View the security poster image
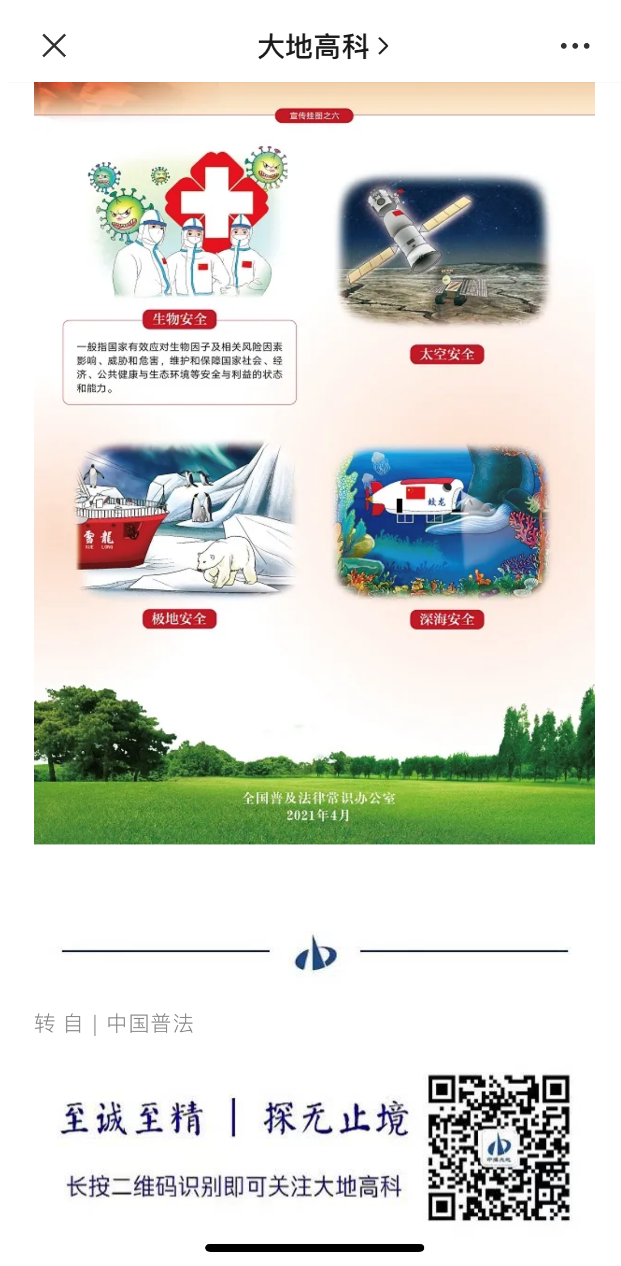 point(314,460)
